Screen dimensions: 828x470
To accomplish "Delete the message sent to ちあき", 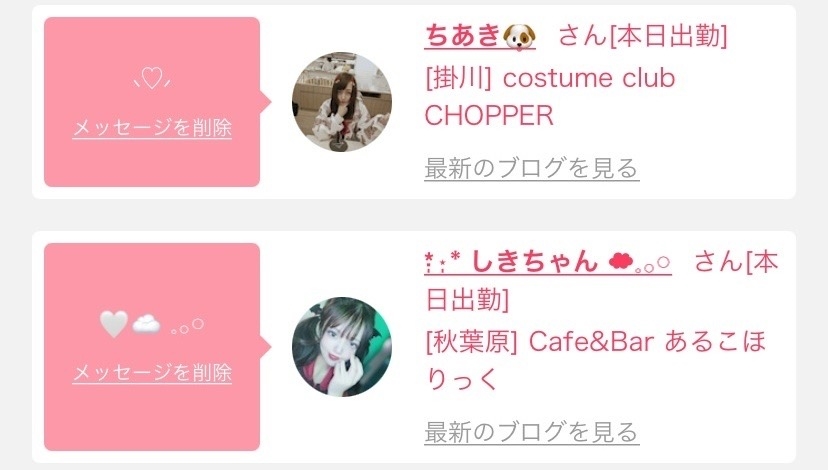I will tap(152, 128).
